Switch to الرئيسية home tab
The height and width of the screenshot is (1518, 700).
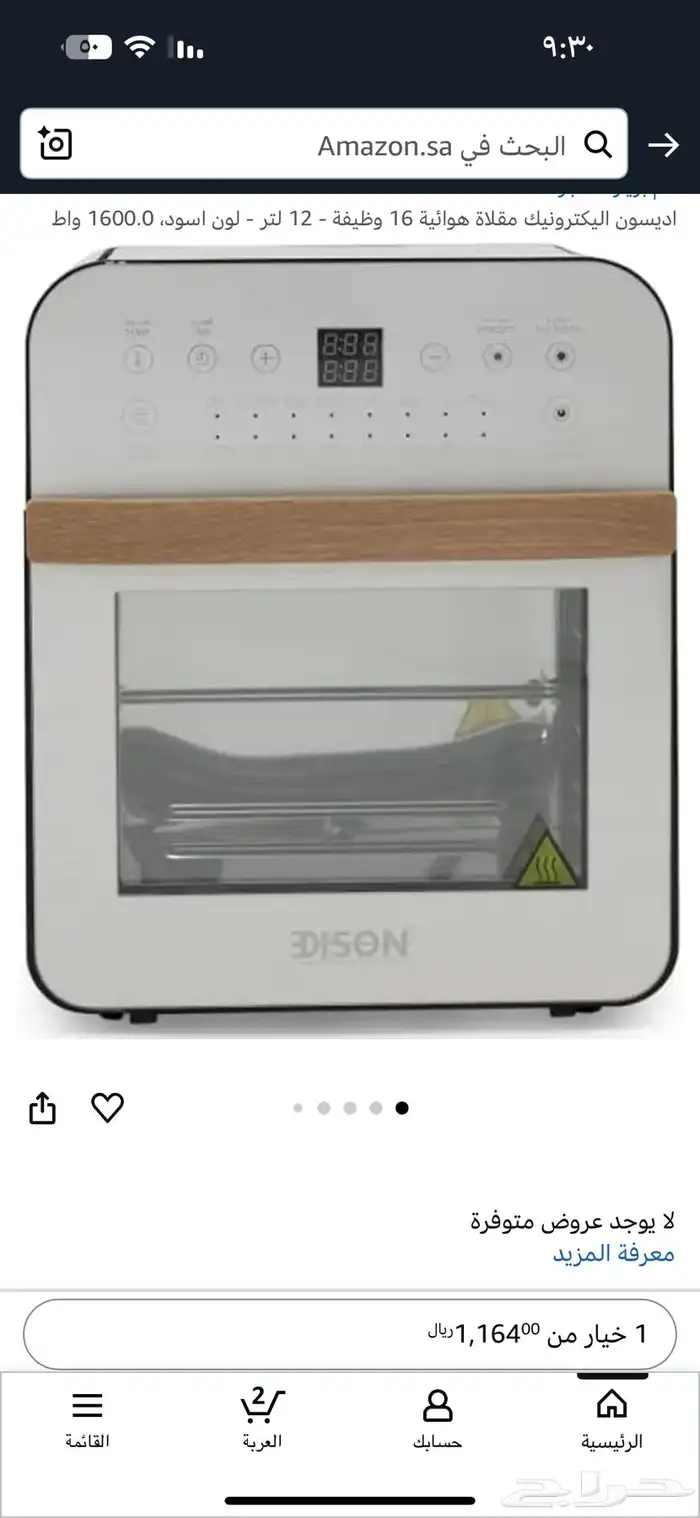[611, 1420]
